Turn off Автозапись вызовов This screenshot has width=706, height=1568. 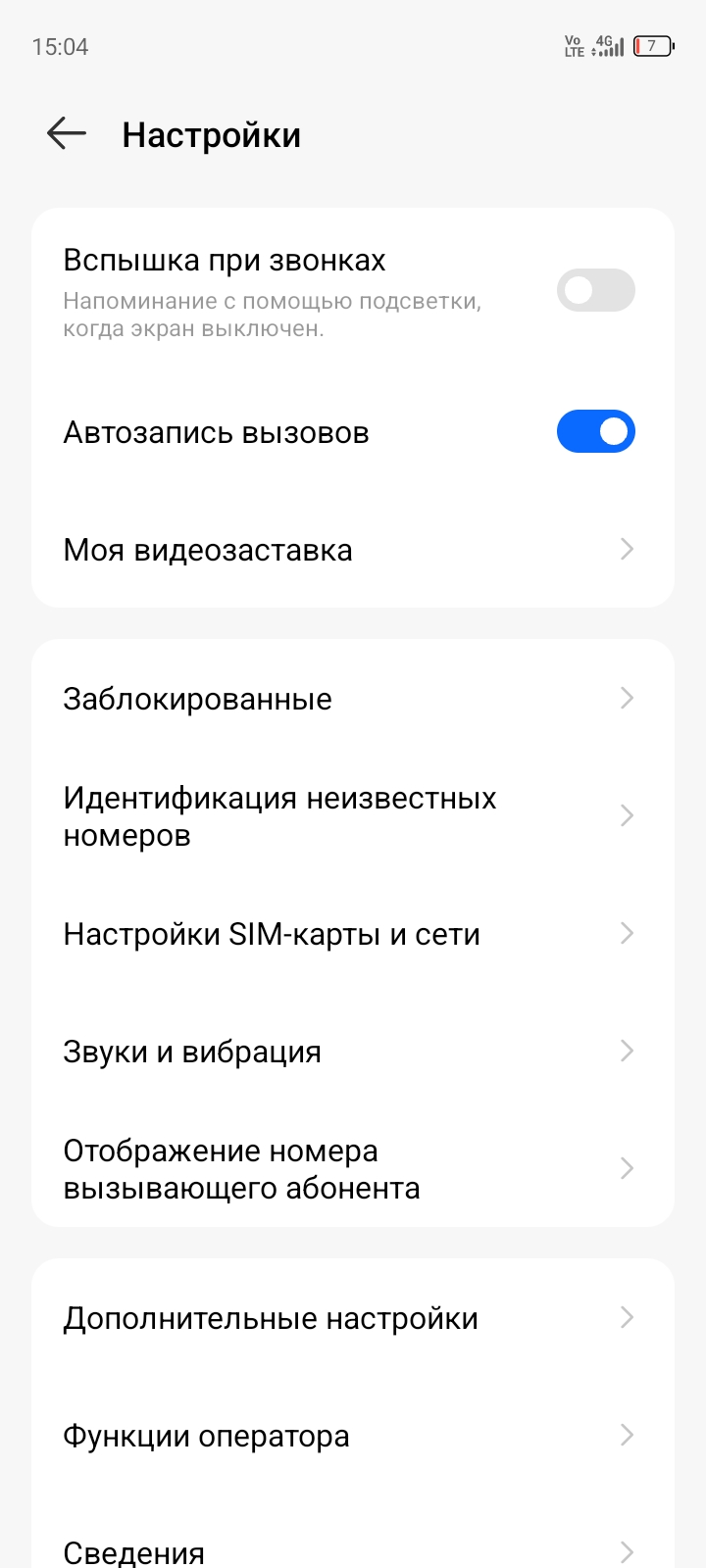(596, 431)
